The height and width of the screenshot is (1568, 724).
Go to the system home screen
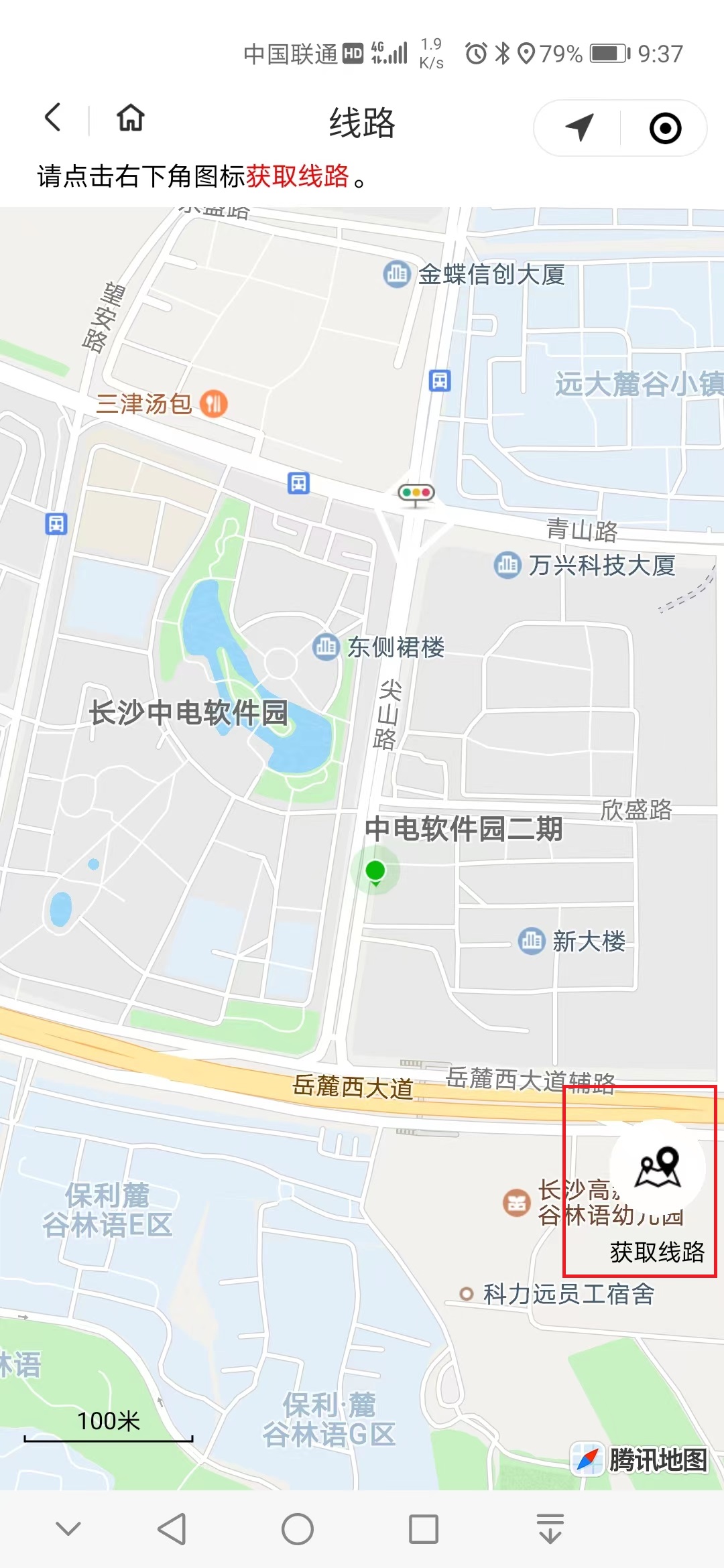(298, 1529)
